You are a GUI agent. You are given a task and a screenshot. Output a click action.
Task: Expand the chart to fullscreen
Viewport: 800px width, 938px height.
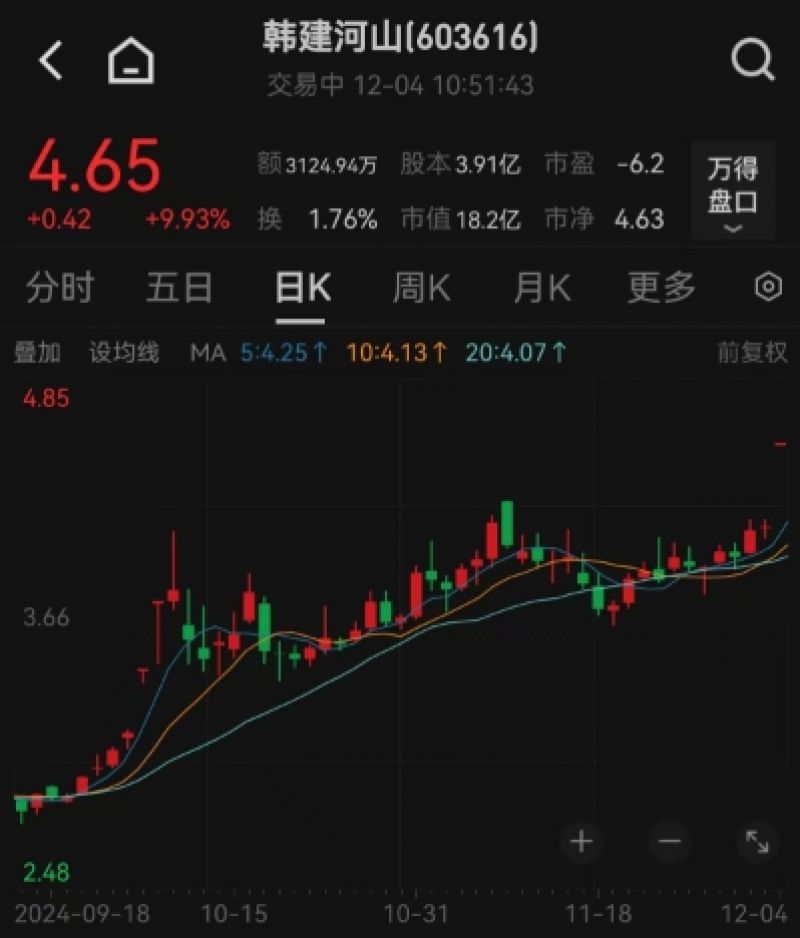click(757, 841)
